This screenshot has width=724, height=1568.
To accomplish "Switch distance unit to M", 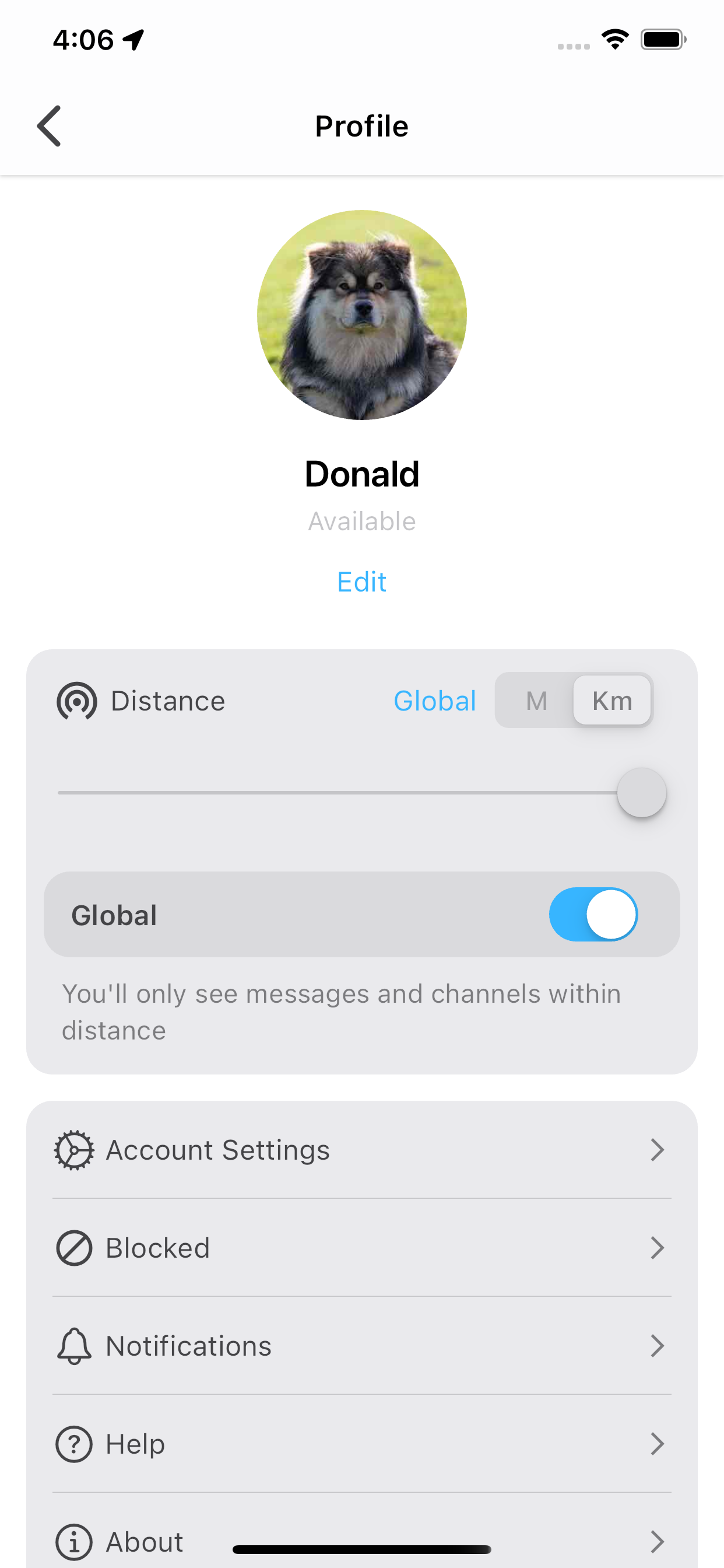I will point(536,701).
